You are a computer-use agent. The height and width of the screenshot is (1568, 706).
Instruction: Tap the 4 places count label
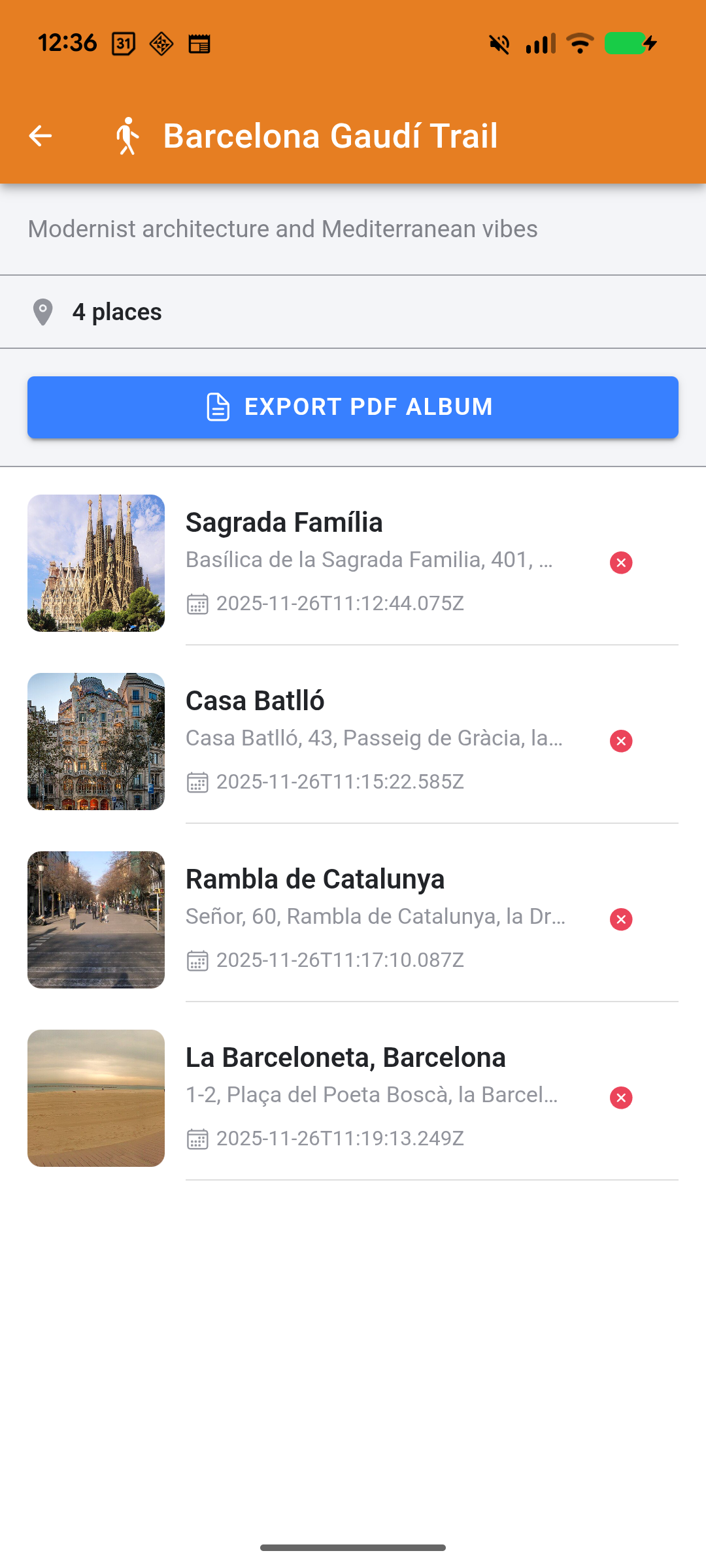pos(117,312)
